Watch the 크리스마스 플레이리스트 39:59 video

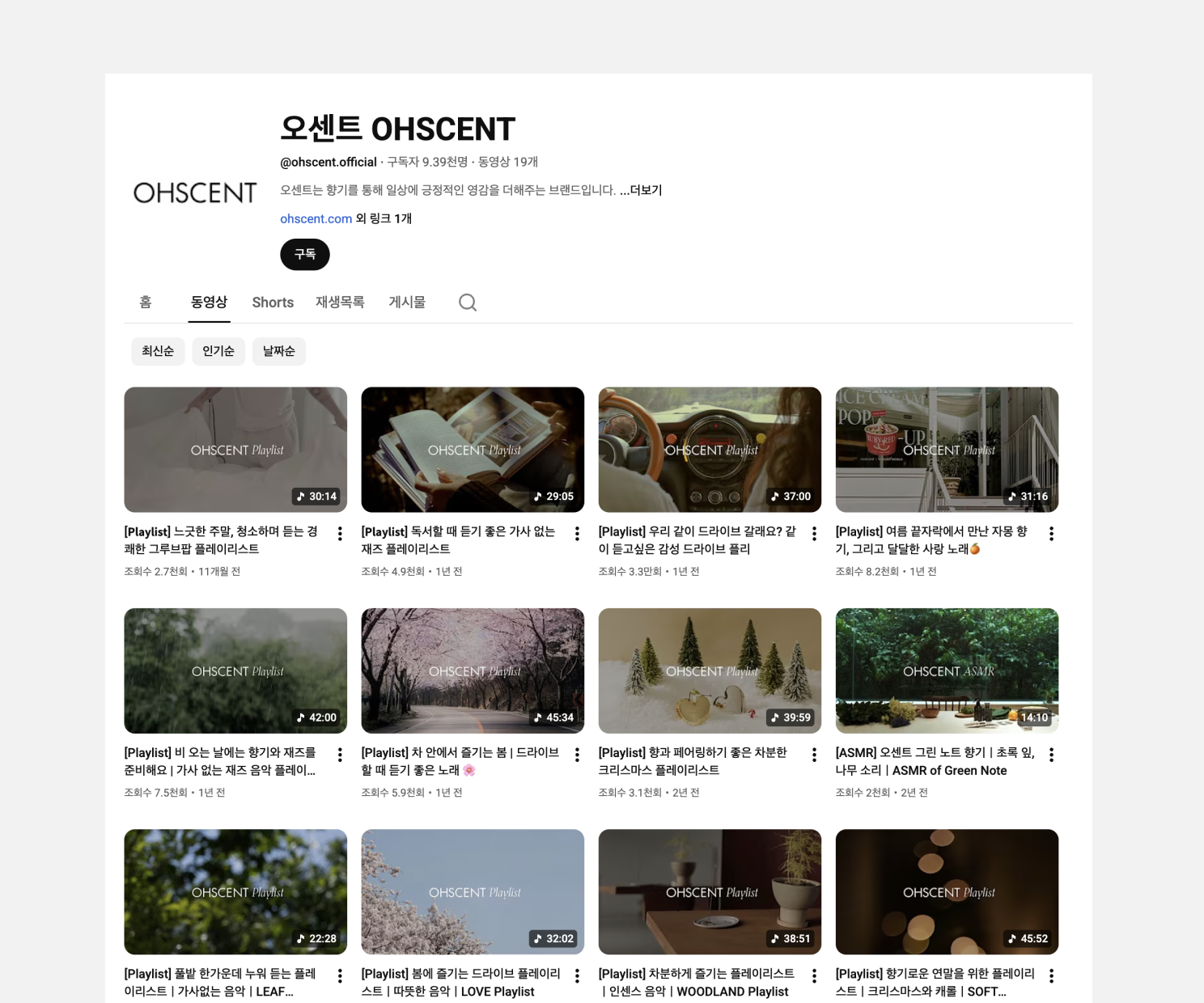click(710, 671)
